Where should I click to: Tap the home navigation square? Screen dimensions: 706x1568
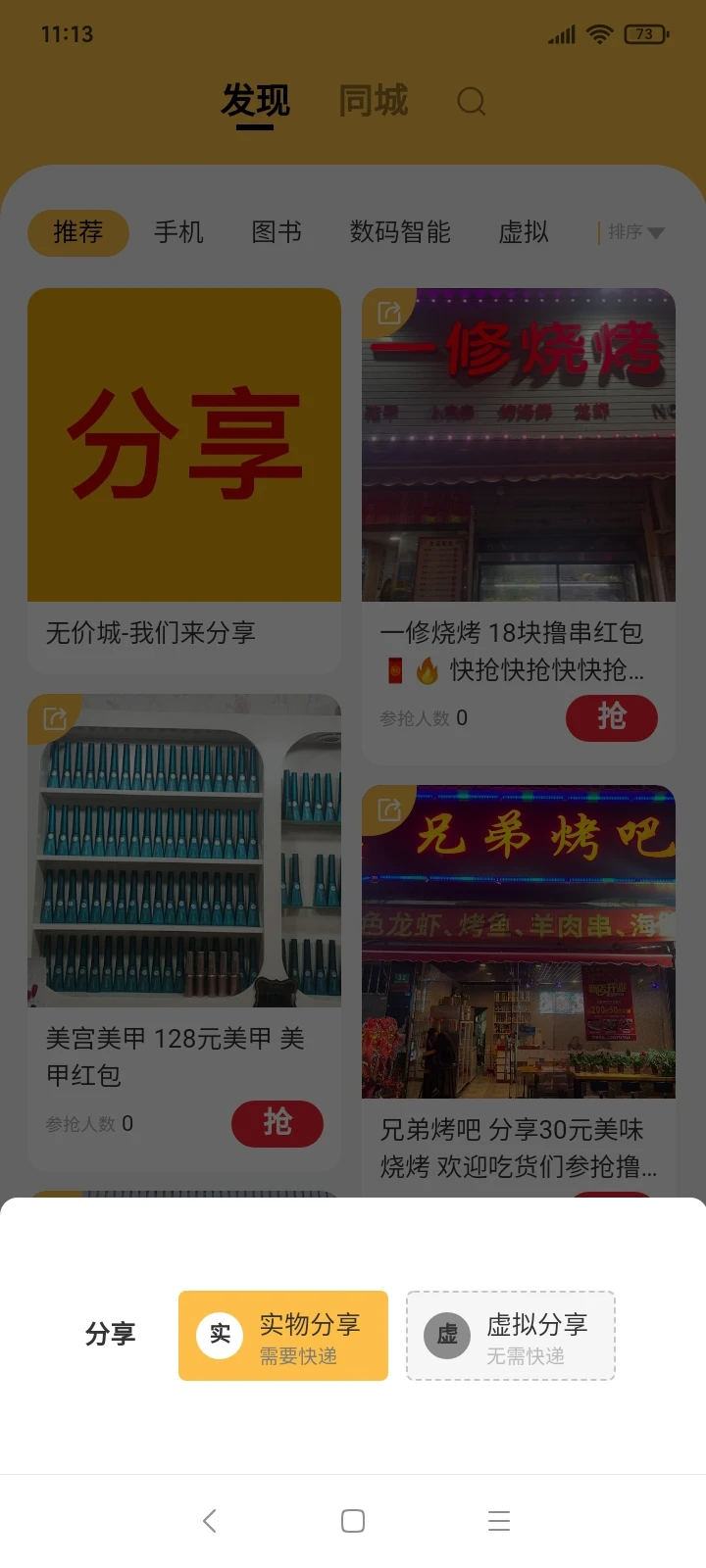click(x=351, y=1521)
